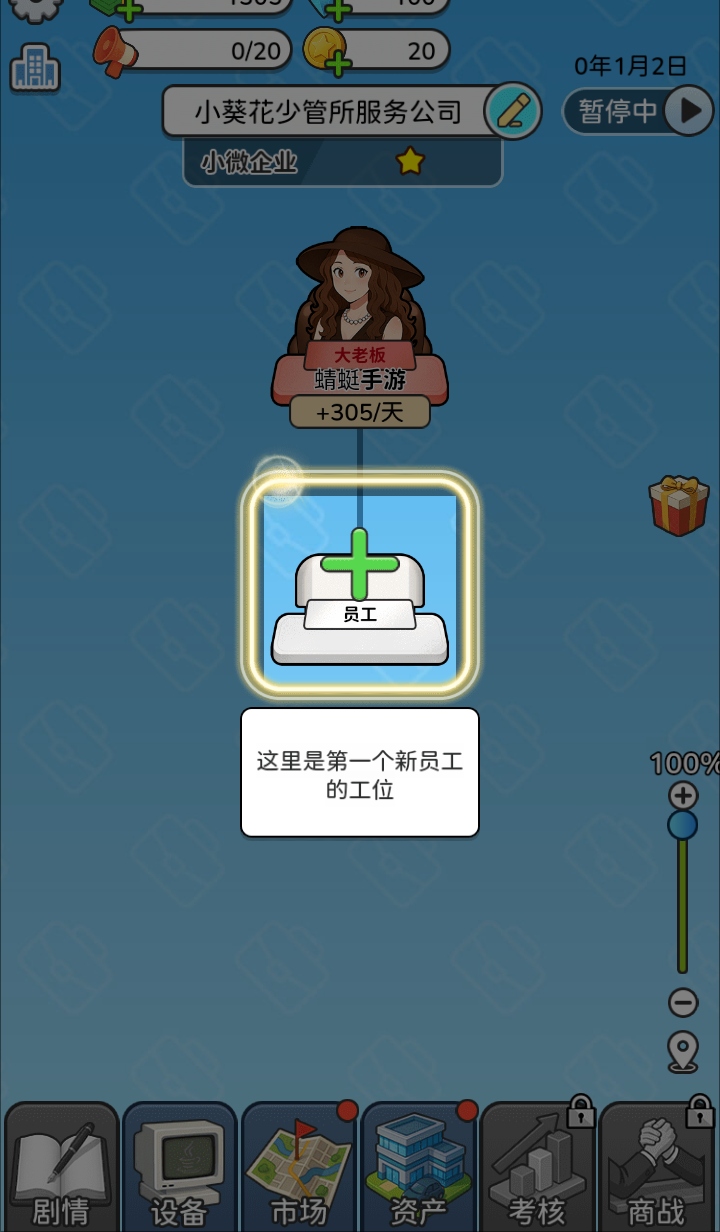Screen dimensions: 720x1232
Task: Resume the game with the play button
Action: point(689,111)
